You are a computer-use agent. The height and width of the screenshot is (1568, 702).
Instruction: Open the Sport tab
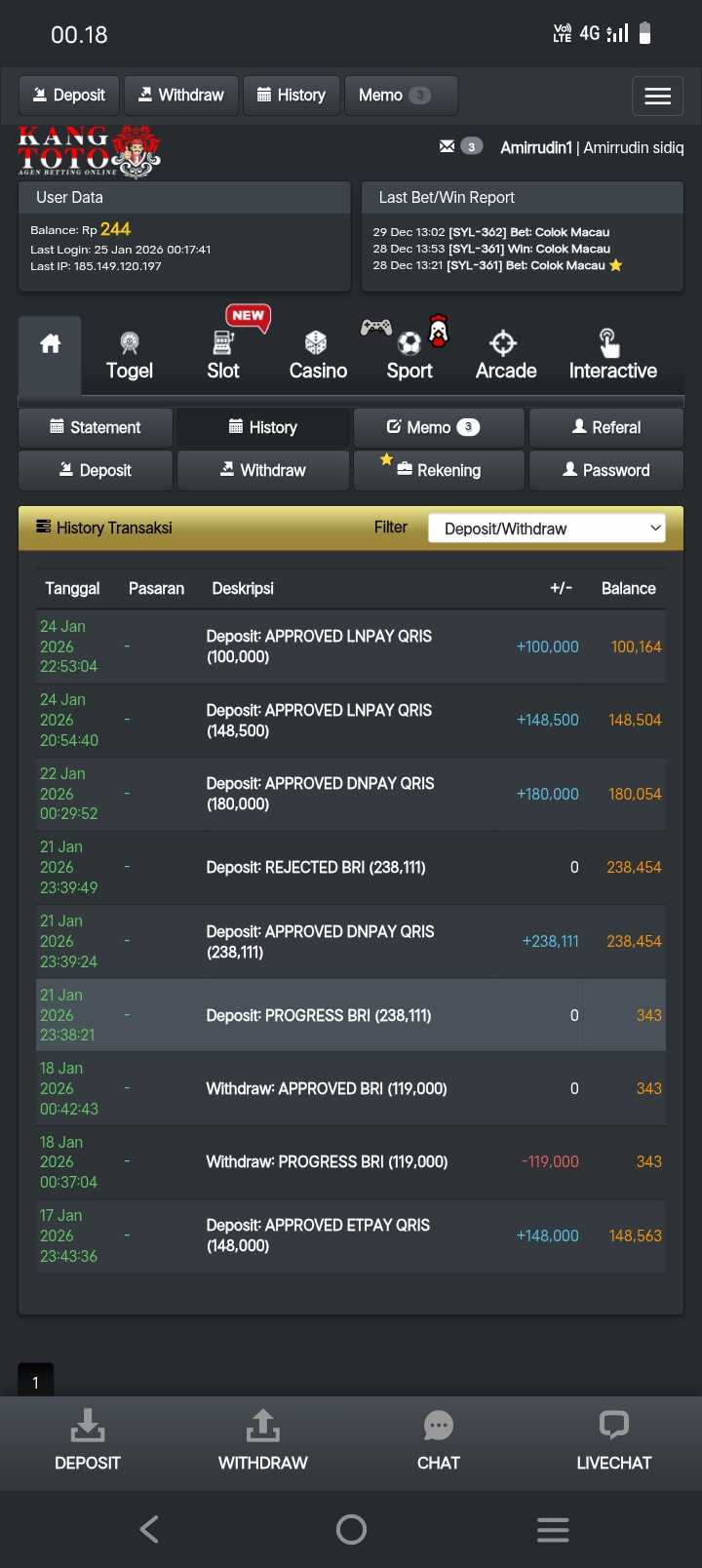click(x=409, y=356)
